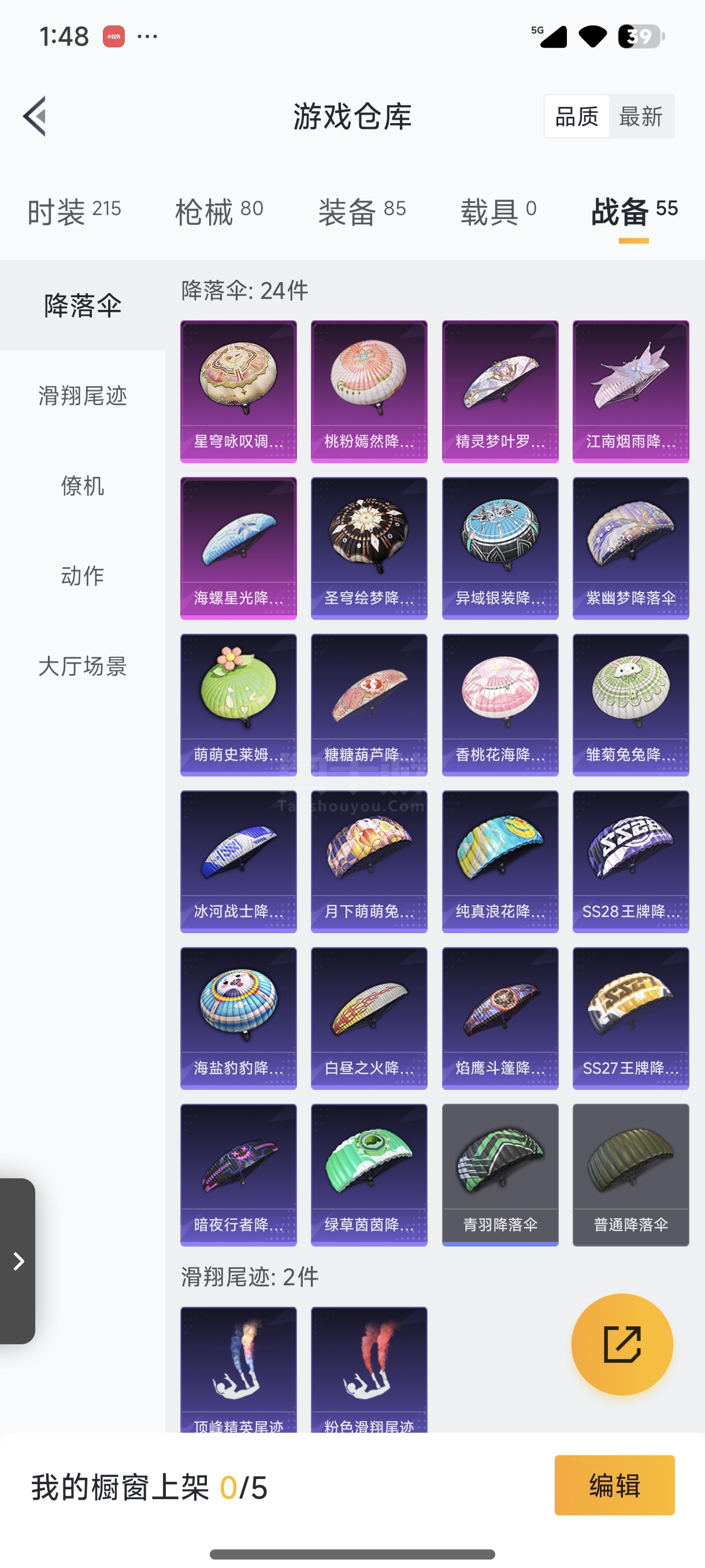View the 紫幽梦降落伞 item

(631, 548)
